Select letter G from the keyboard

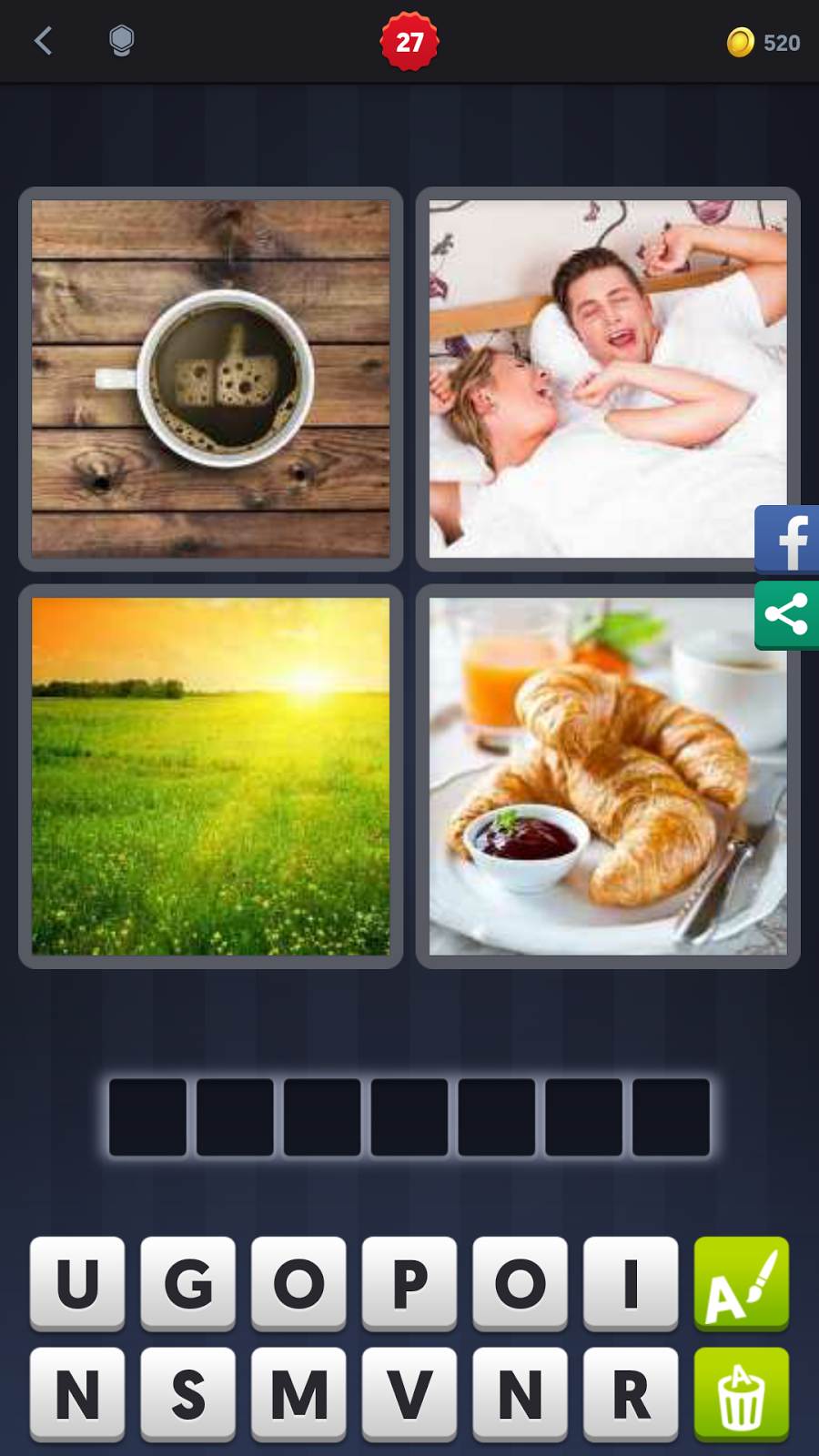pos(187,1284)
